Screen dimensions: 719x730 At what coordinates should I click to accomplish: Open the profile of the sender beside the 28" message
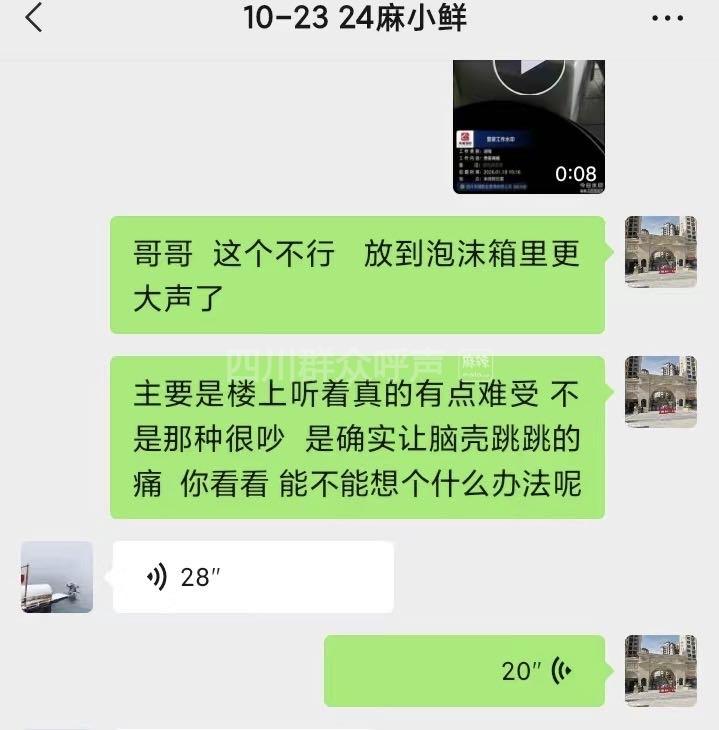point(57,577)
